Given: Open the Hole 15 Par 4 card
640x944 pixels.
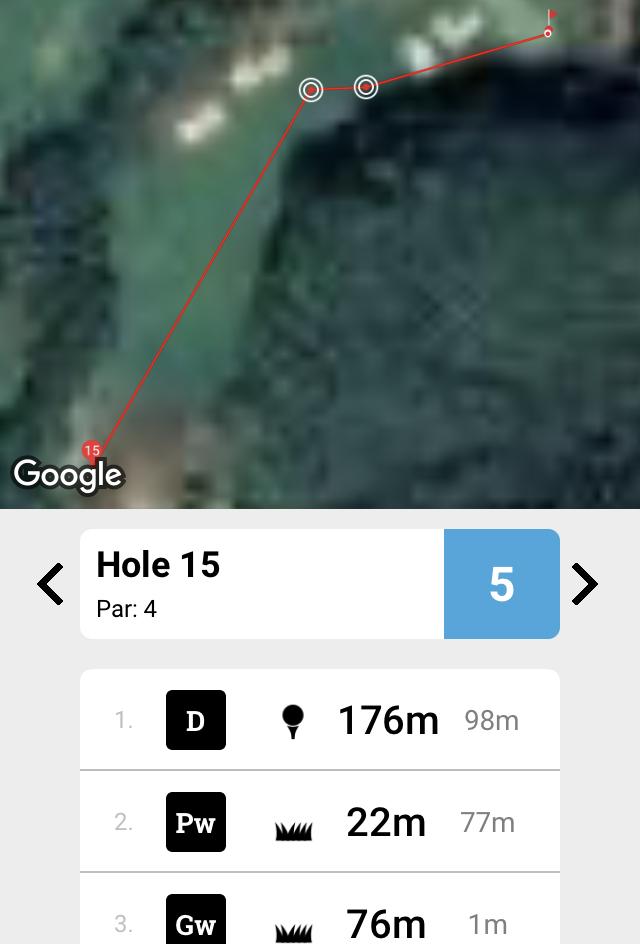Looking at the screenshot, I should coord(262,584).
